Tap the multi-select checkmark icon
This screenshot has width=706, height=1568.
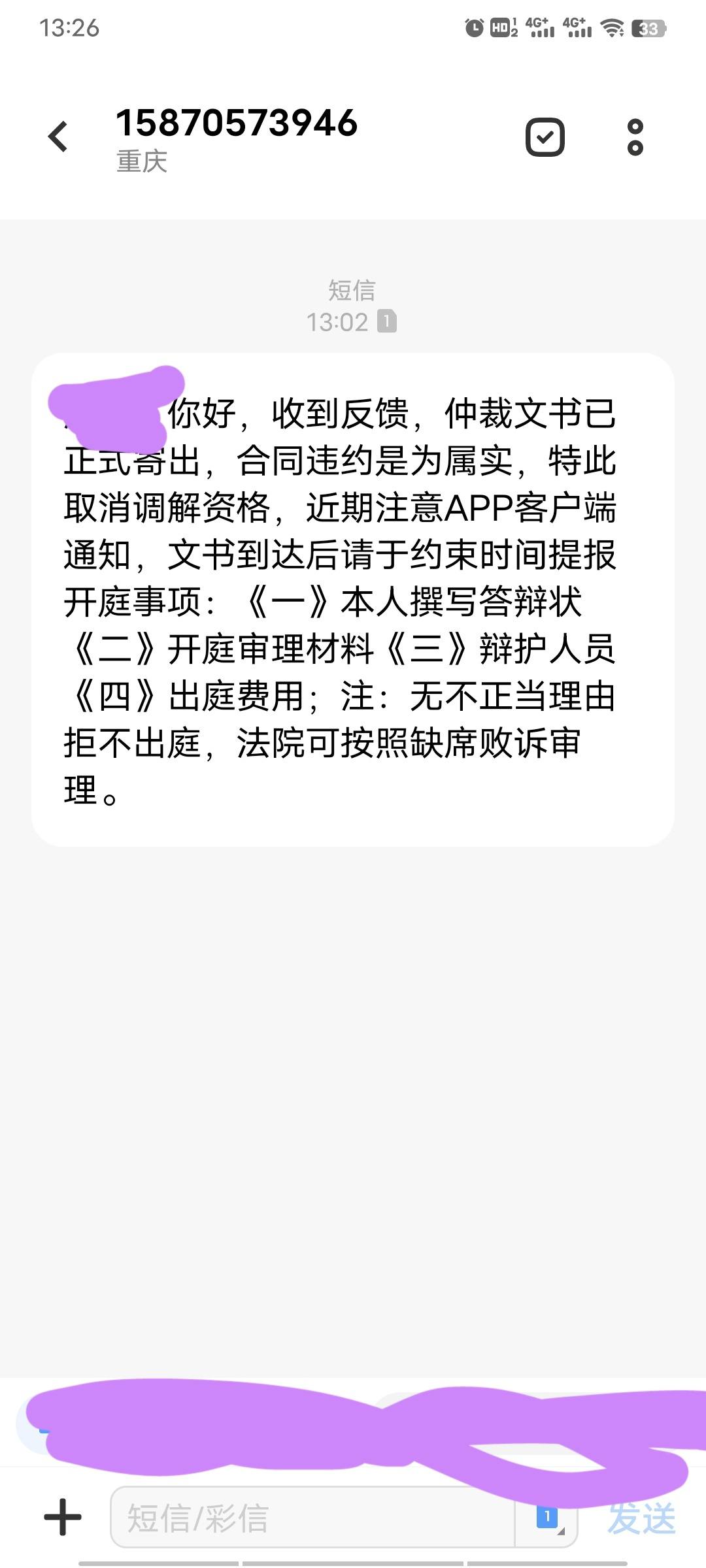pos(545,137)
